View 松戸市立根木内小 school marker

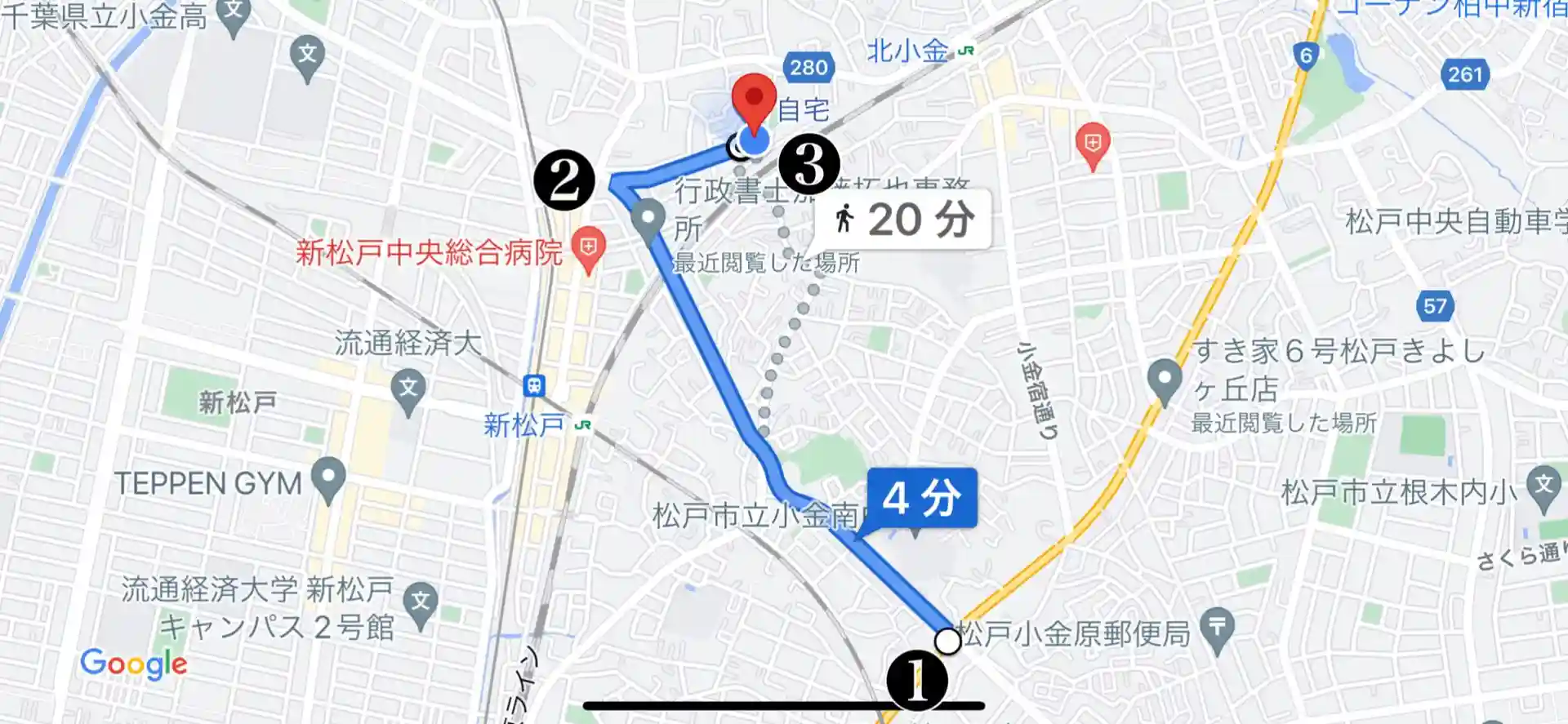[1543, 486]
